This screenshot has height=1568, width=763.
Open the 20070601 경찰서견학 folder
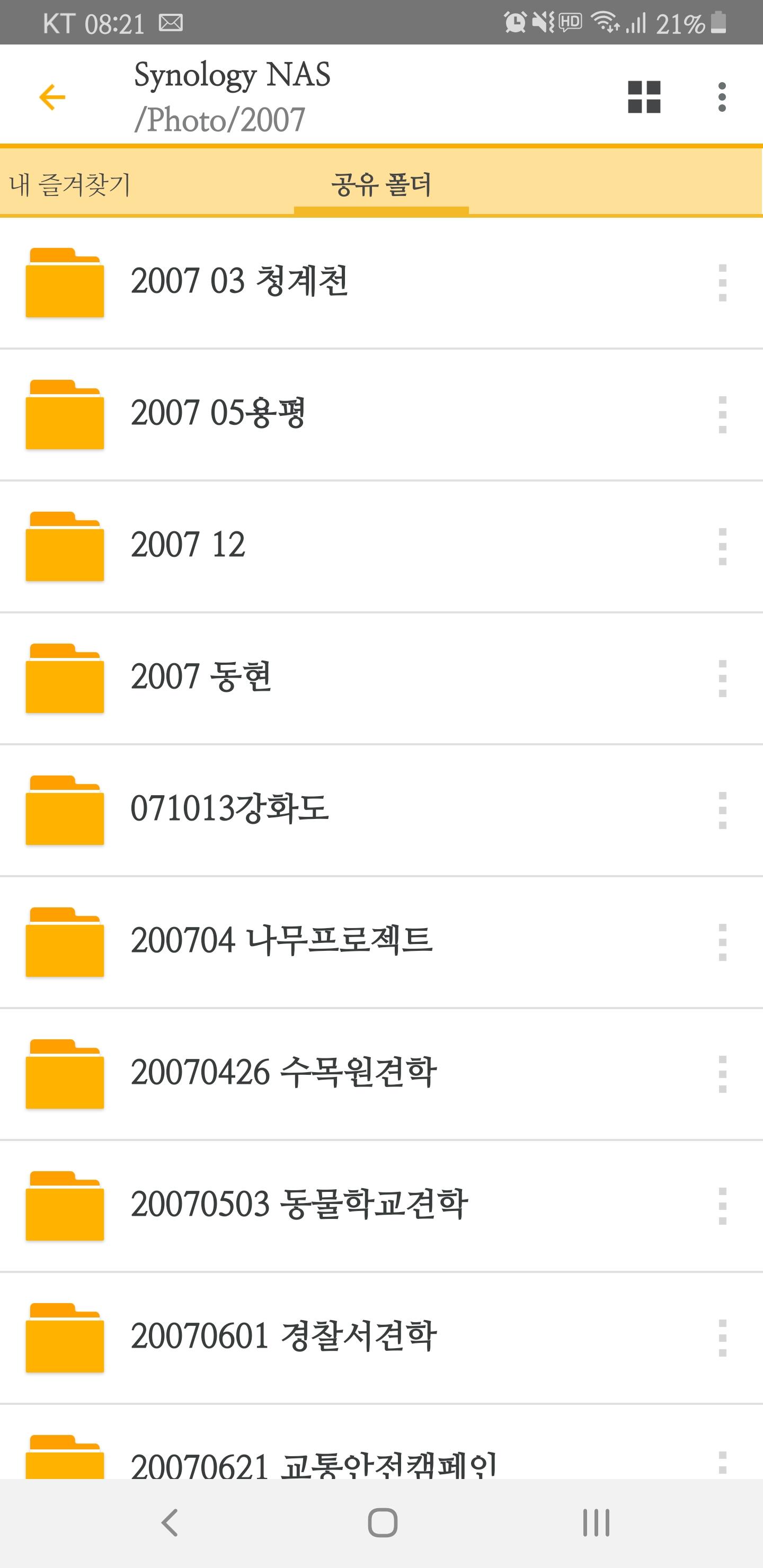point(283,1338)
